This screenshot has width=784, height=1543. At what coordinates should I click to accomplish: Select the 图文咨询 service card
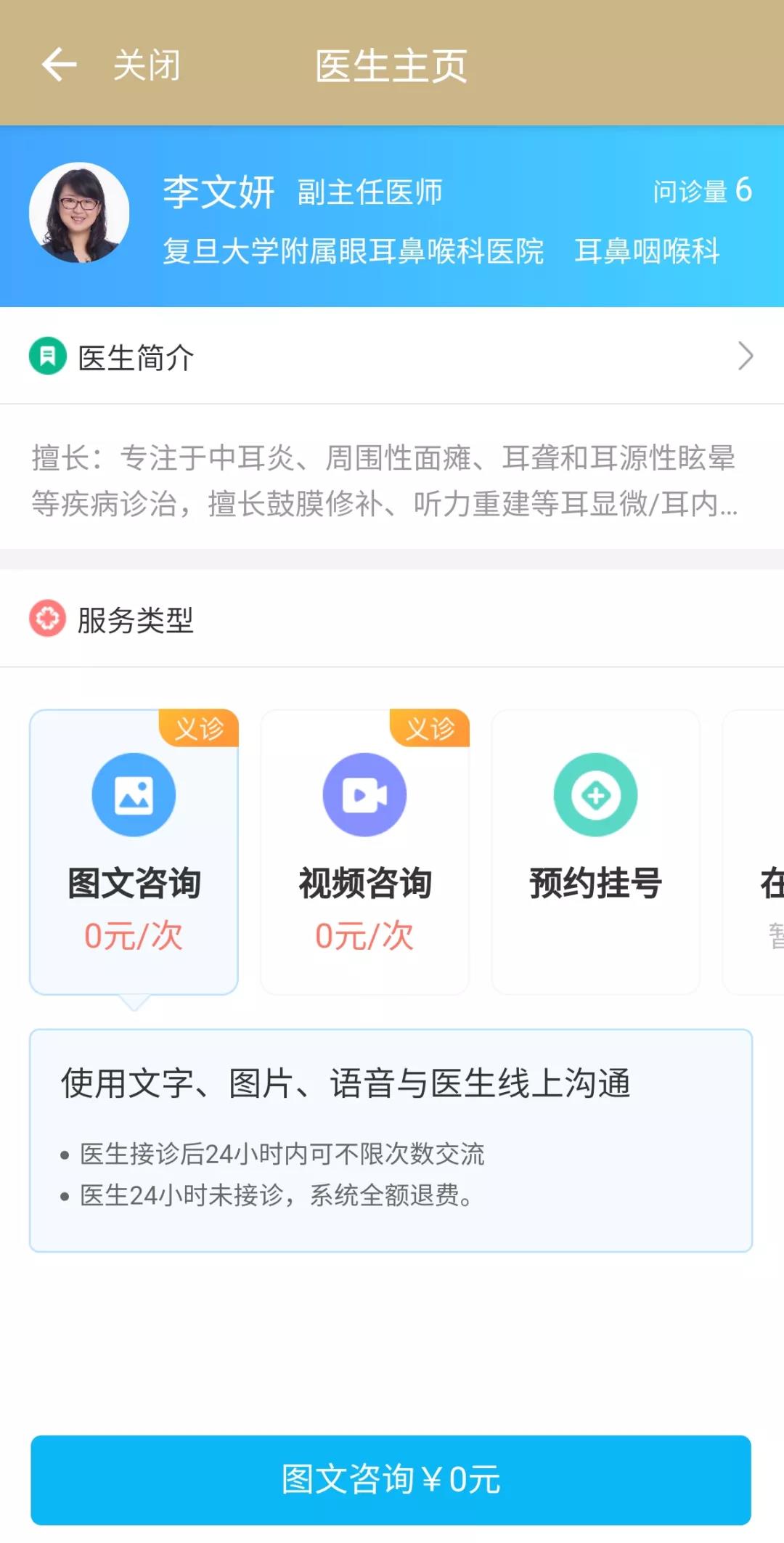(134, 851)
